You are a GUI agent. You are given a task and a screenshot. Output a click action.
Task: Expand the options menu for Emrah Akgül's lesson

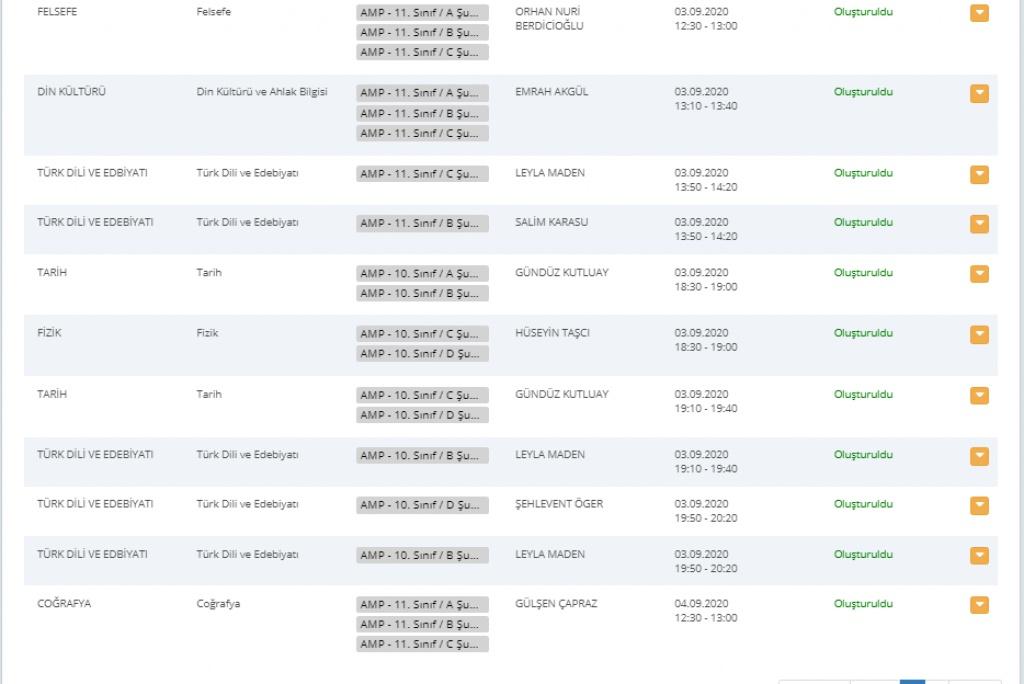pyautogui.click(x=979, y=93)
